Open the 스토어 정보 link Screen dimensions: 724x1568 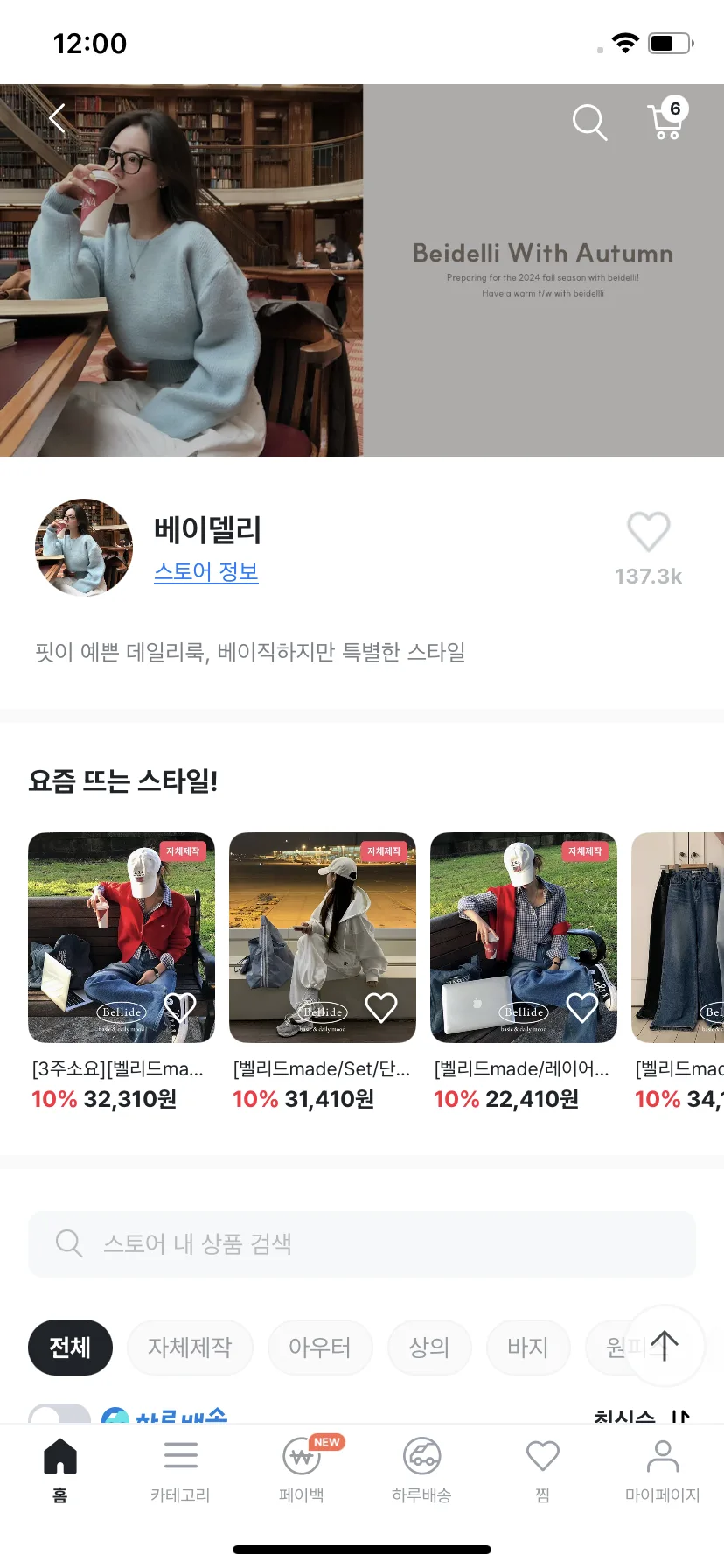pyautogui.click(x=206, y=571)
